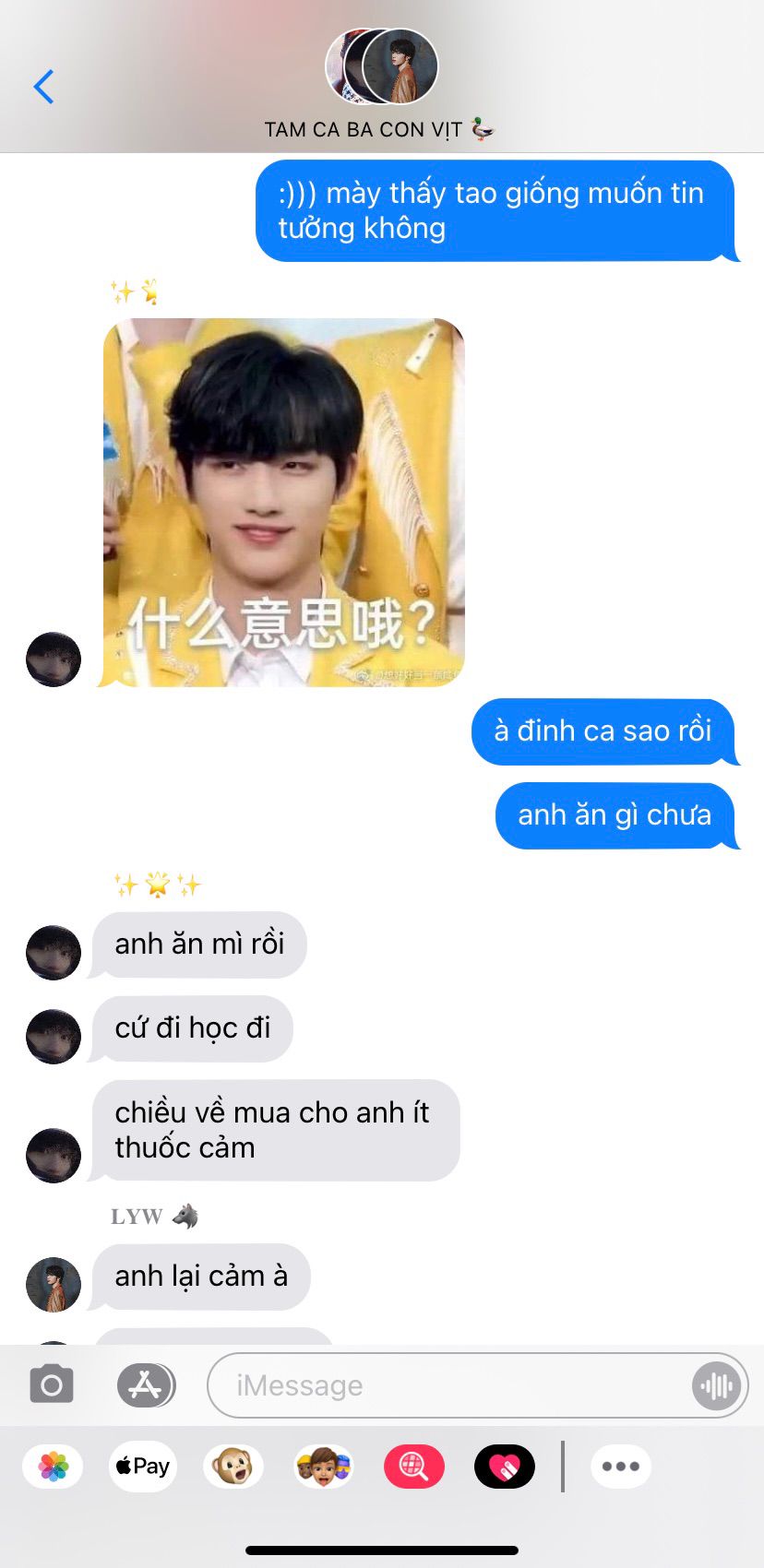Open the Animoji monkey app
The width and height of the screenshot is (764, 1568).
[x=233, y=1467]
